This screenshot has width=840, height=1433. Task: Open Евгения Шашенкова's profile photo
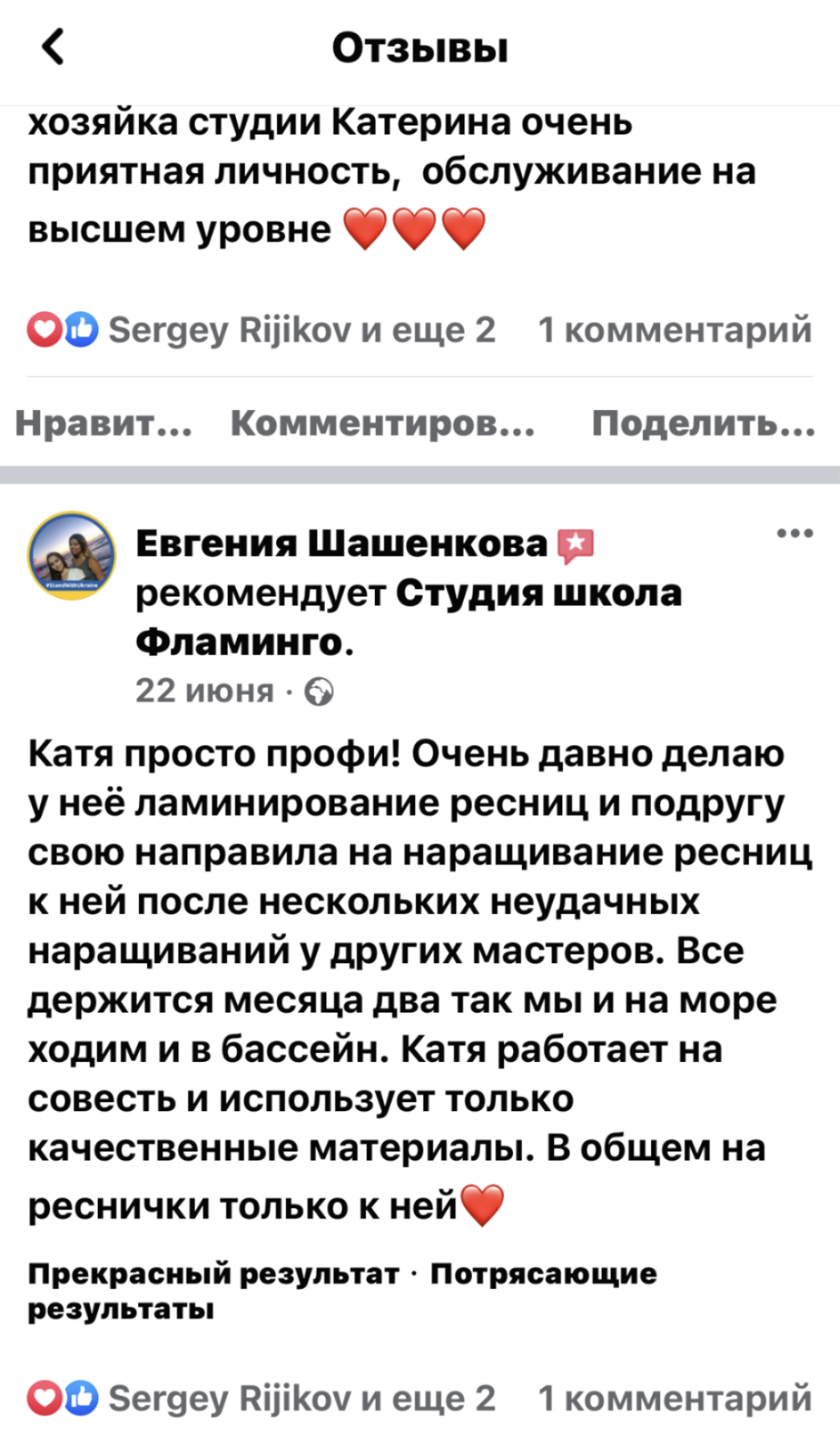[x=72, y=555]
